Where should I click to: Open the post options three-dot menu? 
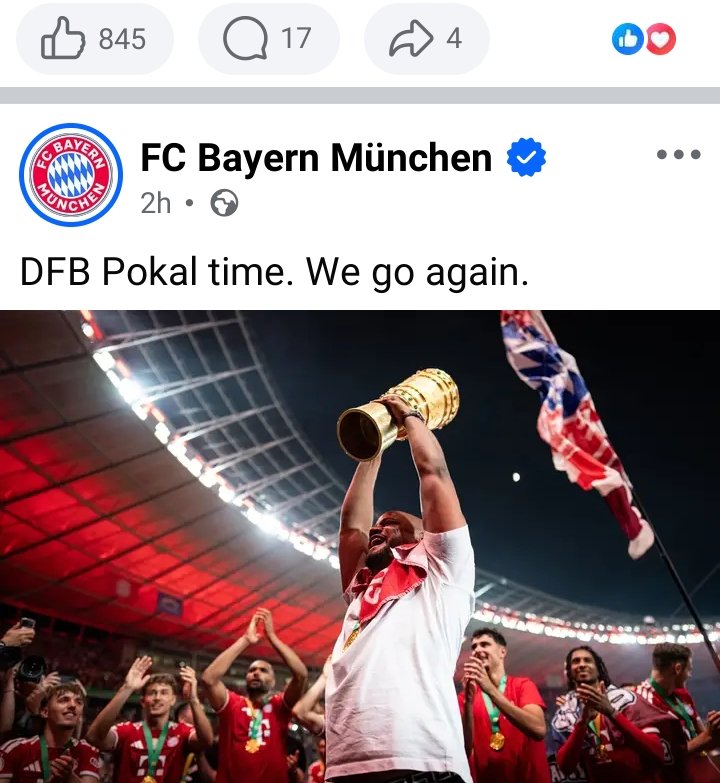click(679, 154)
